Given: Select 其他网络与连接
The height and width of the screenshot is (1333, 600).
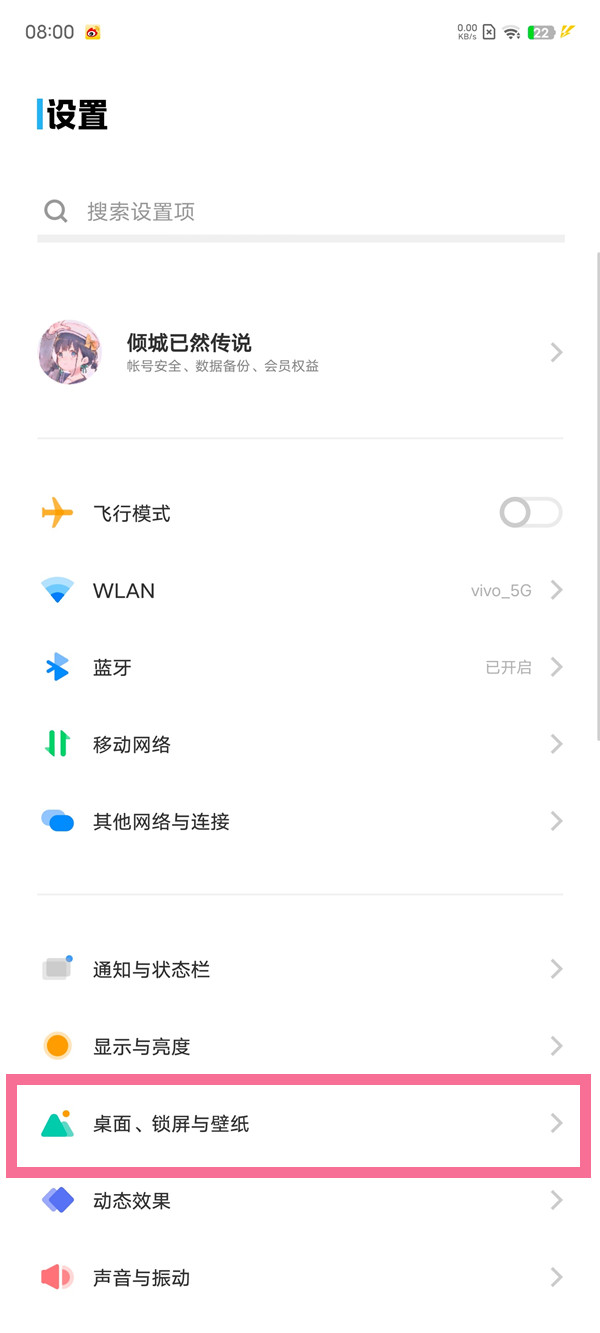Looking at the screenshot, I should (x=300, y=822).
